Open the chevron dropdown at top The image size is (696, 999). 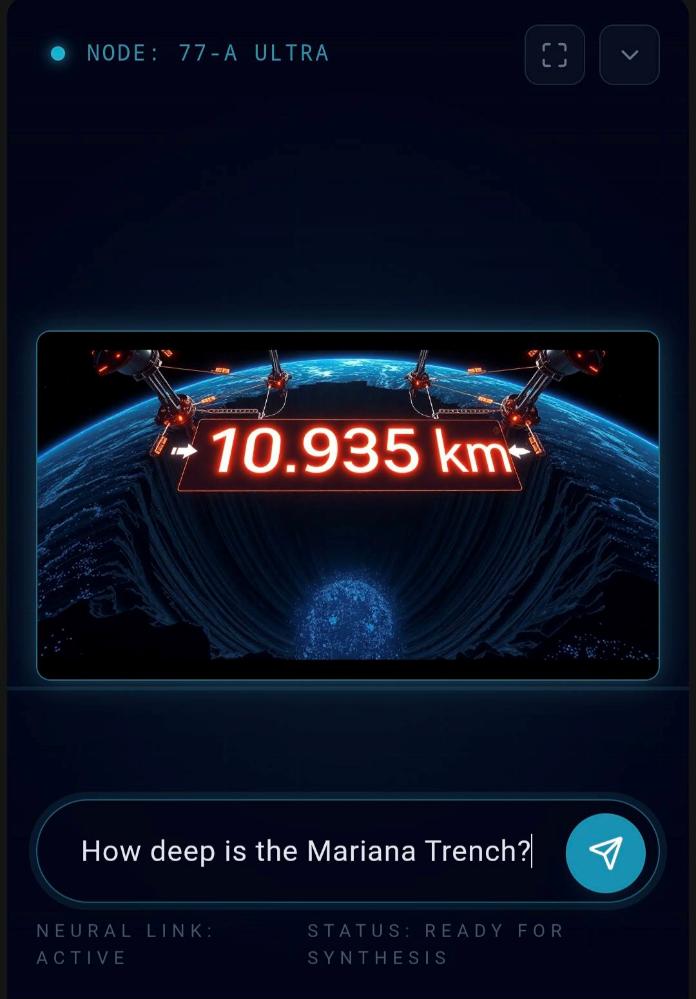pos(629,55)
